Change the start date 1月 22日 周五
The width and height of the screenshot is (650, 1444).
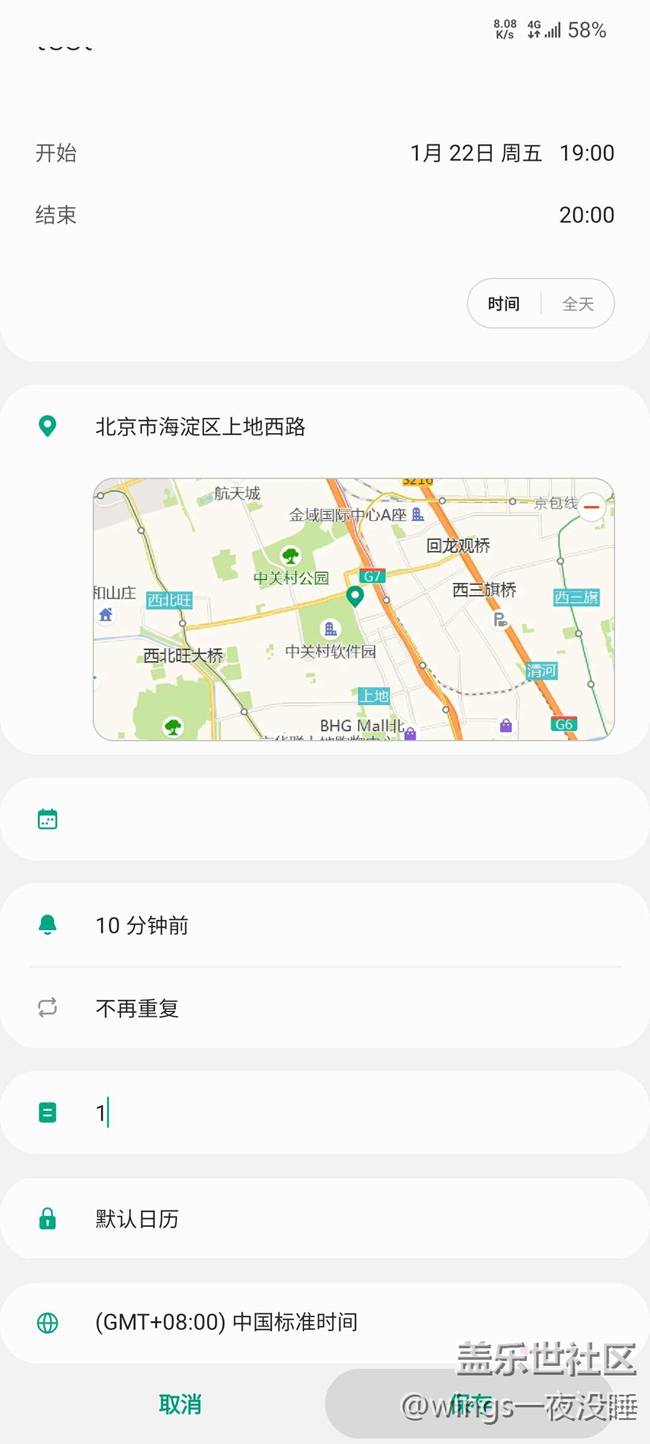pyautogui.click(x=475, y=153)
